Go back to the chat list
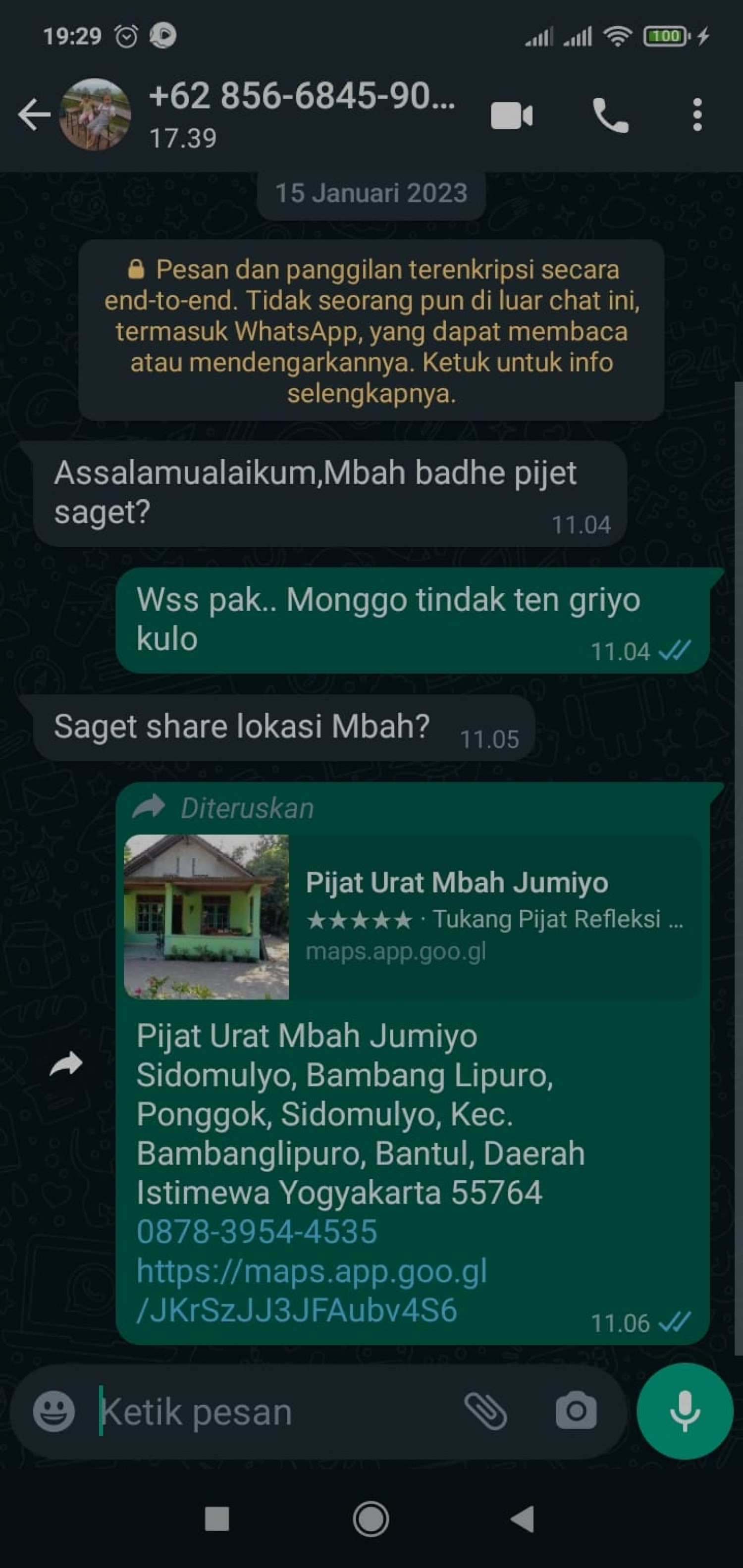Viewport: 743px width, 1568px height. point(34,114)
